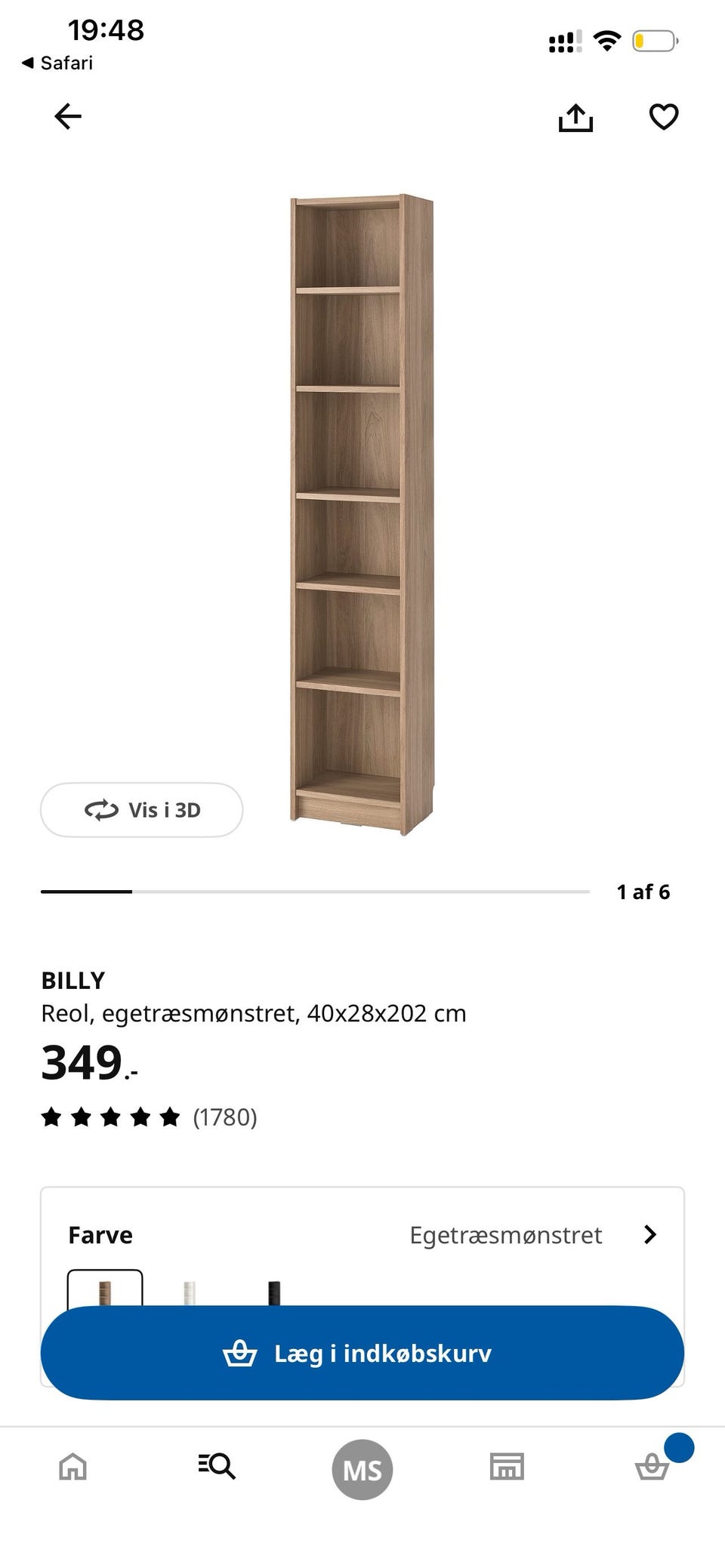
Task: Open reviews by tapping (1780)
Action: pos(224,1118)
